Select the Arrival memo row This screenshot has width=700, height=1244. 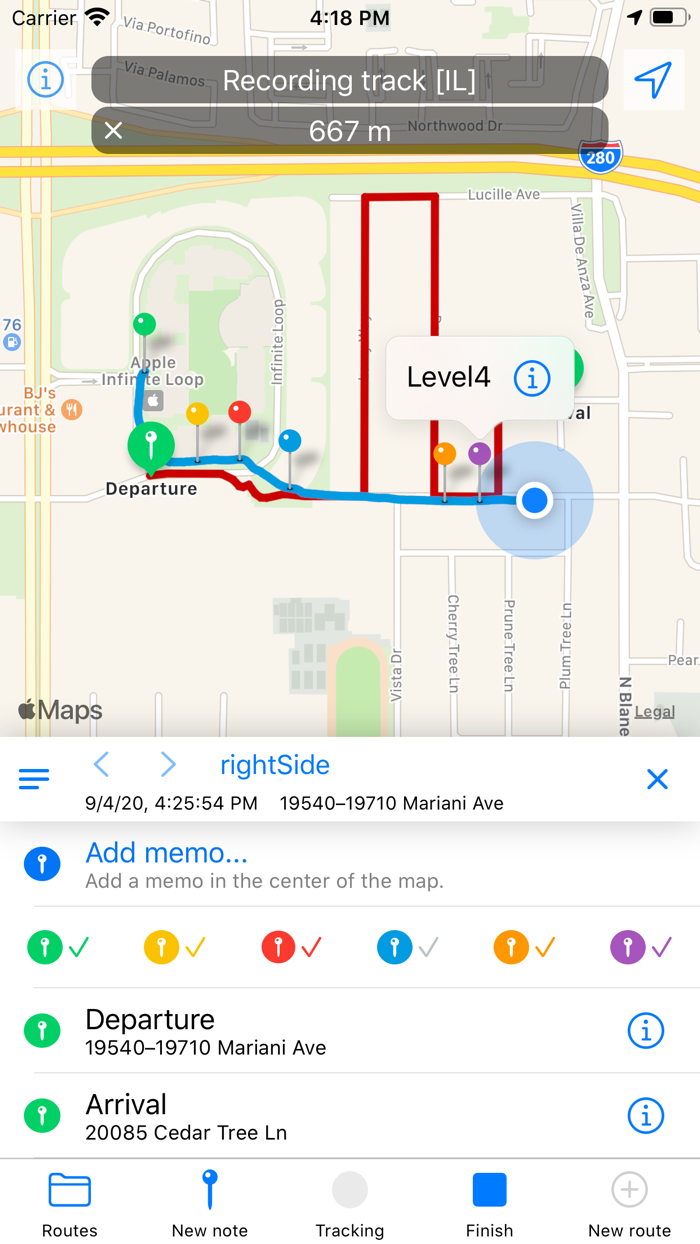point(300,1116)
